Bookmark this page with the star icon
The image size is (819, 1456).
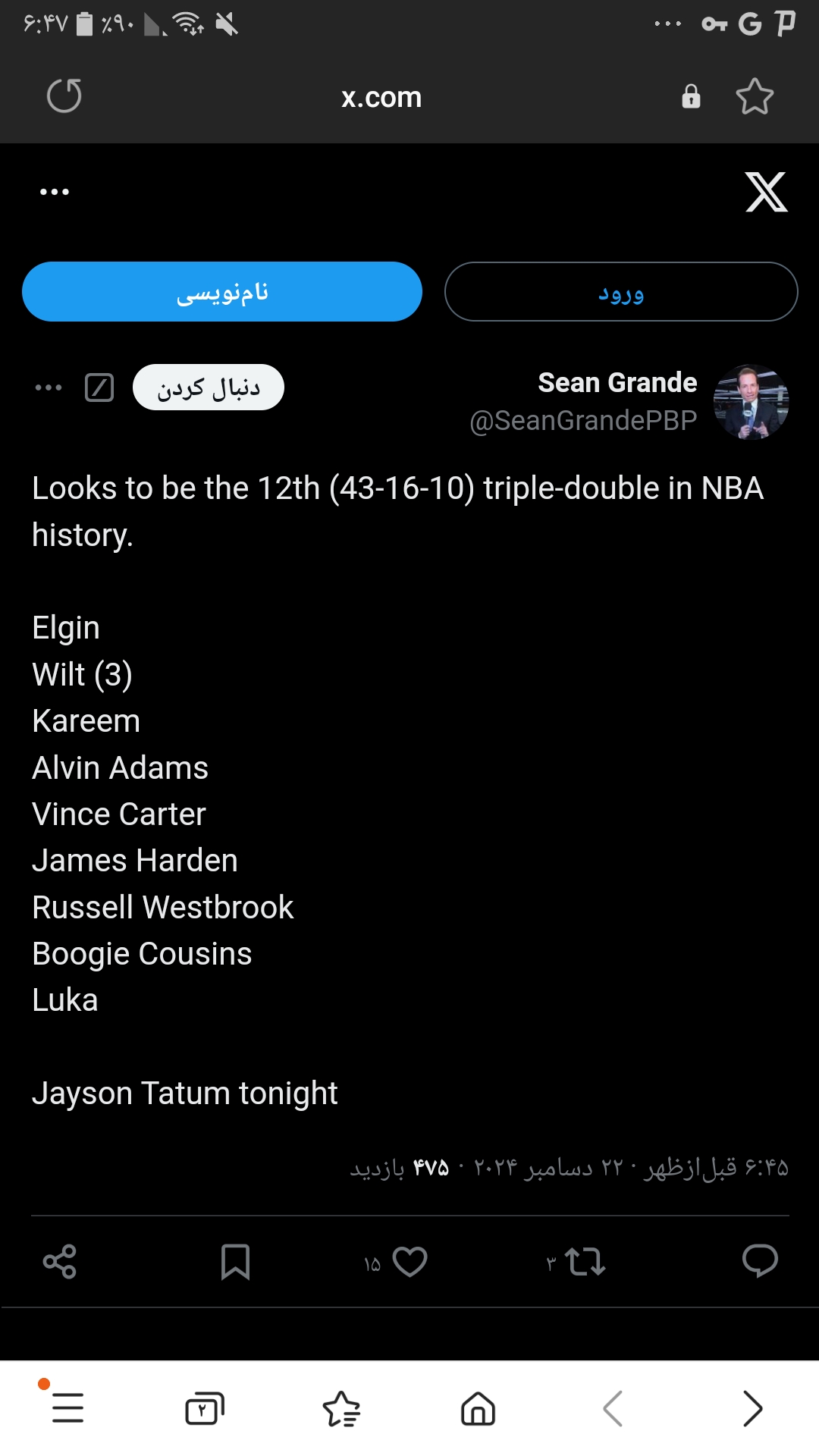pos(755,96)
